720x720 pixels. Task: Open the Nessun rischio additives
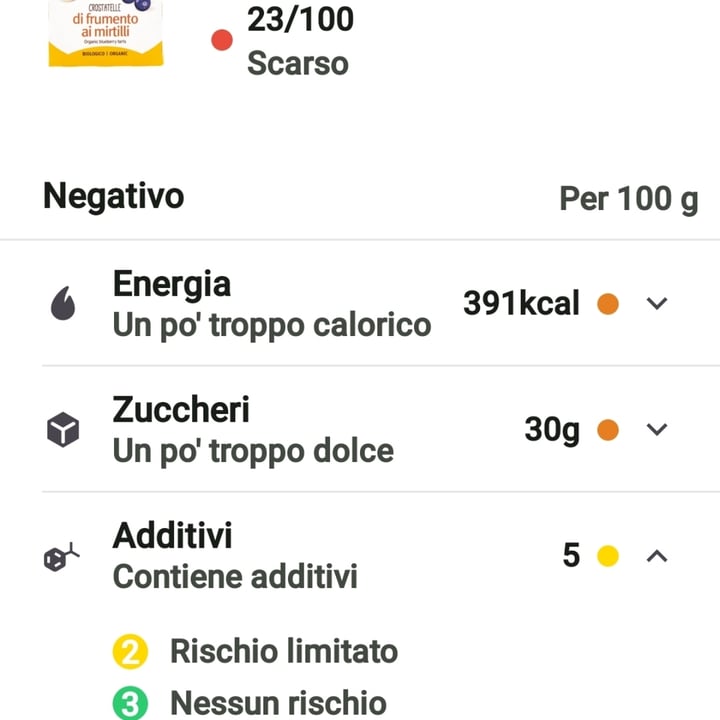[278, 702]
